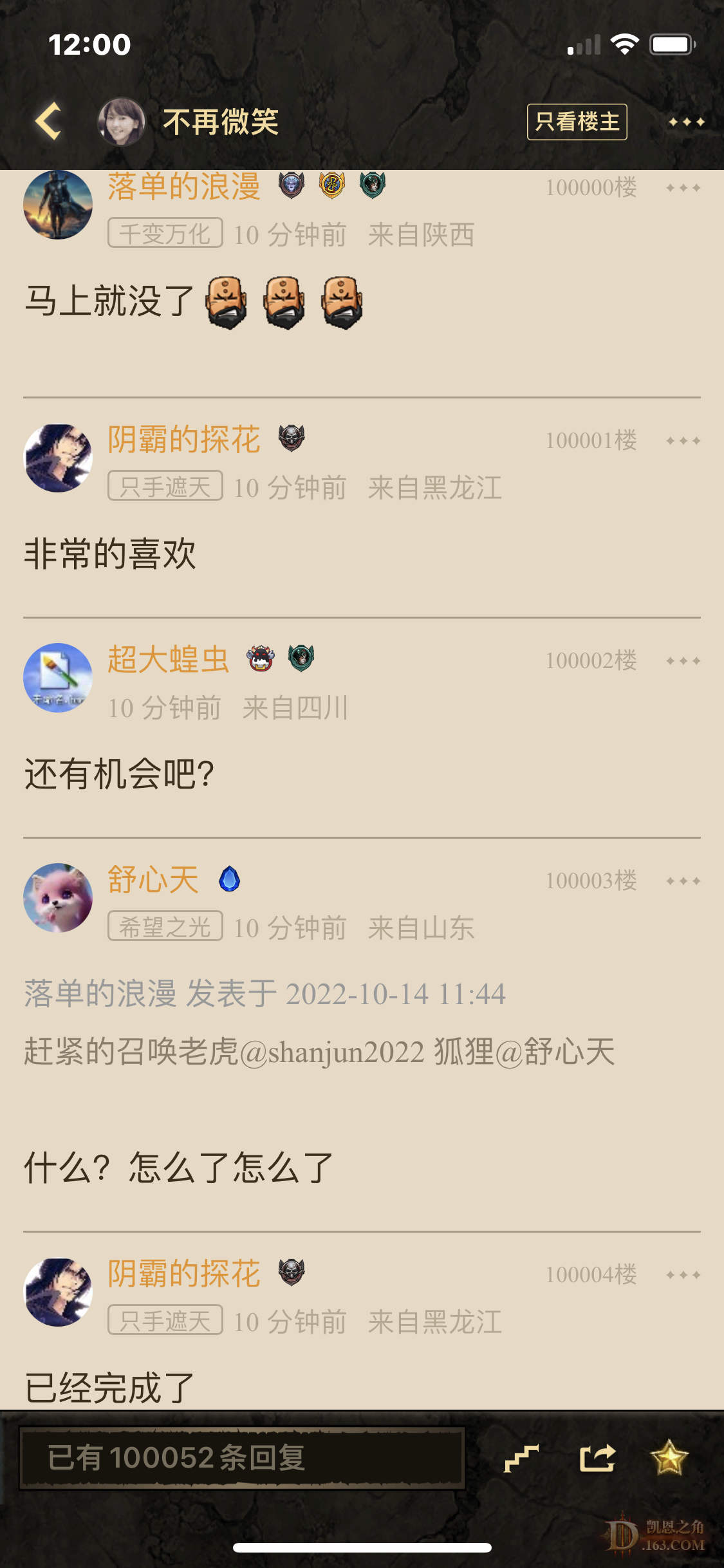Go back using the arrow

pyautogui.click(x=49, y=121)
